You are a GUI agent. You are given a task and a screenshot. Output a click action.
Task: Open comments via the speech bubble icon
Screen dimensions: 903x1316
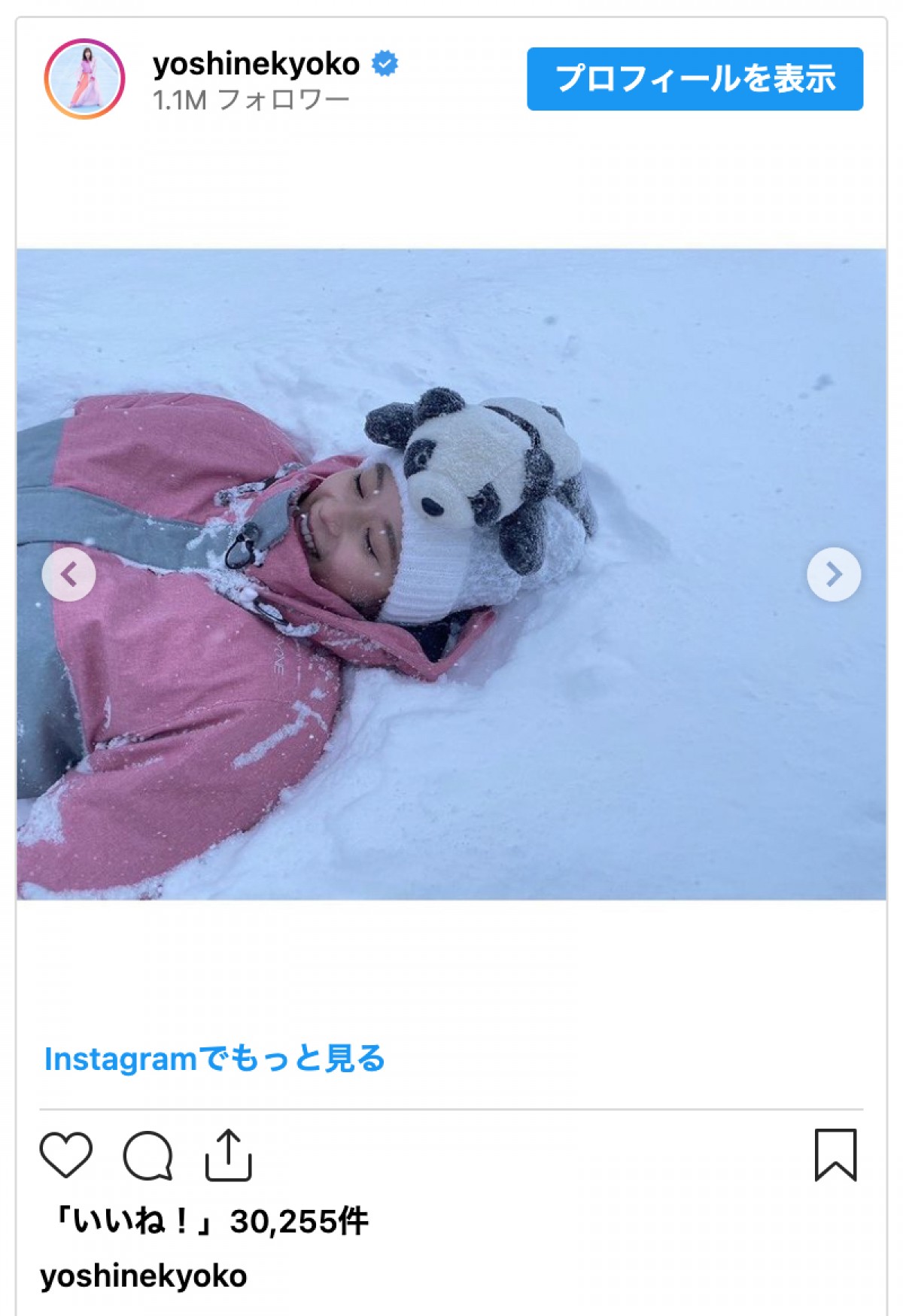tap(148, 1155)
